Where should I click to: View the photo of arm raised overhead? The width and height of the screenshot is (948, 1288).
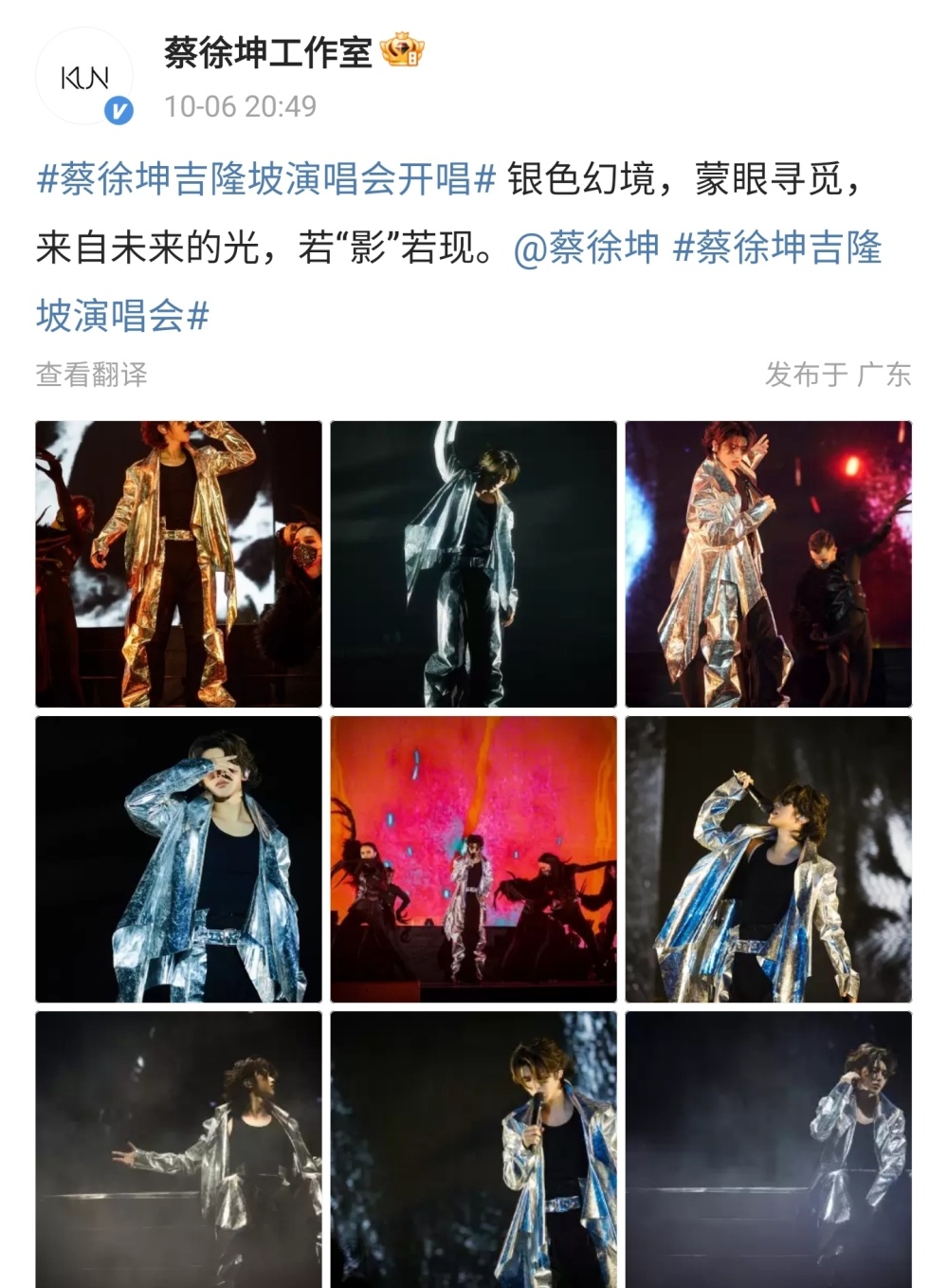point(473,564)
